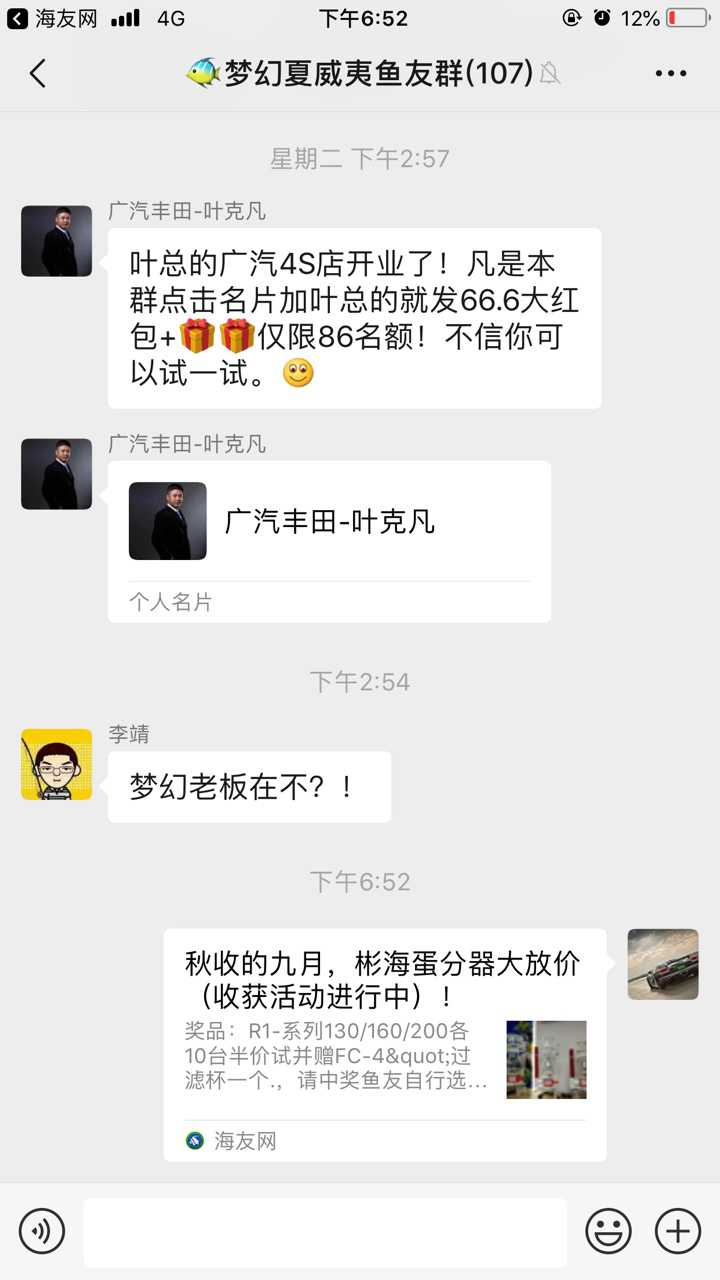
Task: Tap my own avatar beside shared link
Action: (663, 964)
